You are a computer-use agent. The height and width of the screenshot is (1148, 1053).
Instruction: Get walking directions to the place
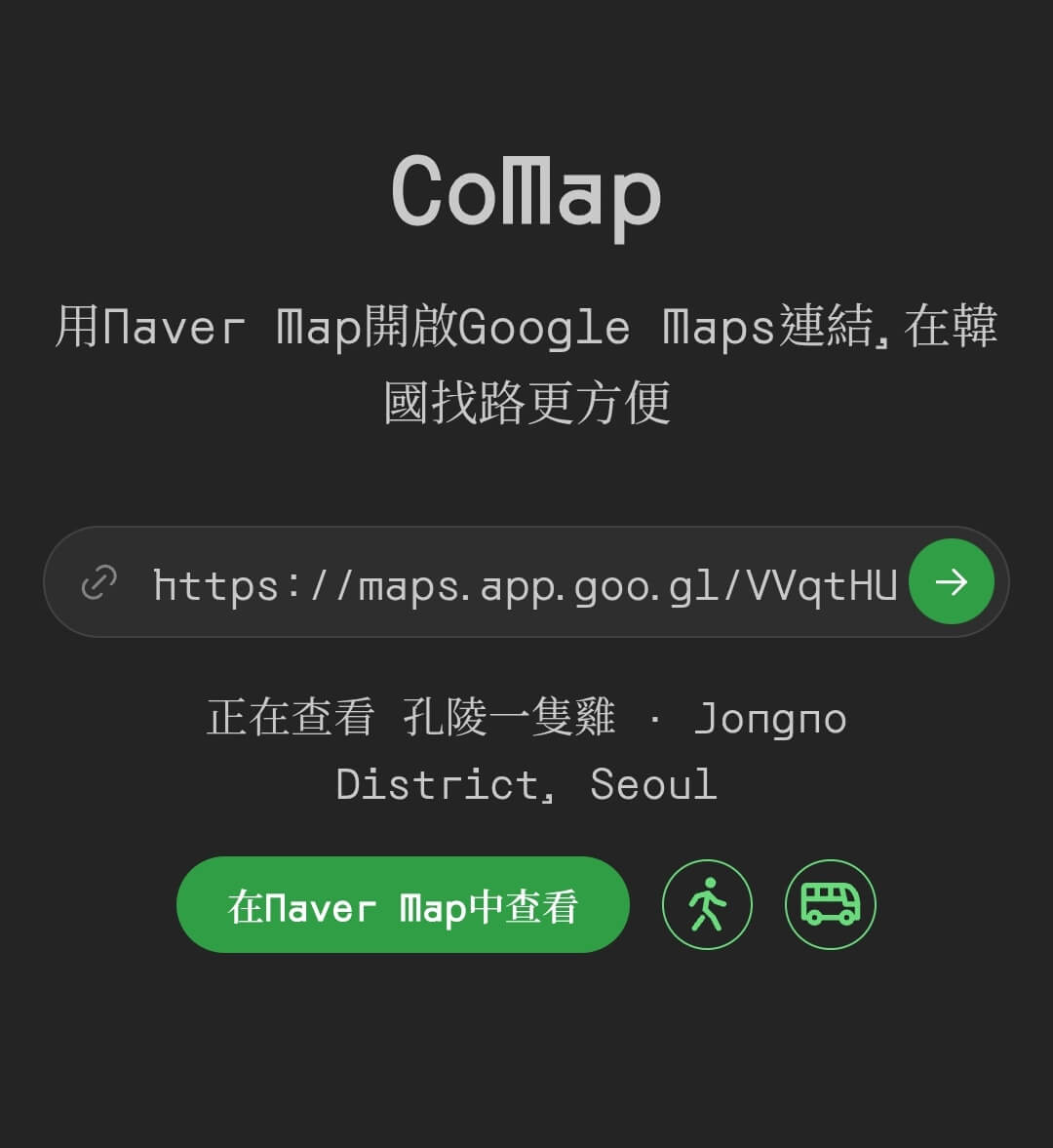pos(707,905)
